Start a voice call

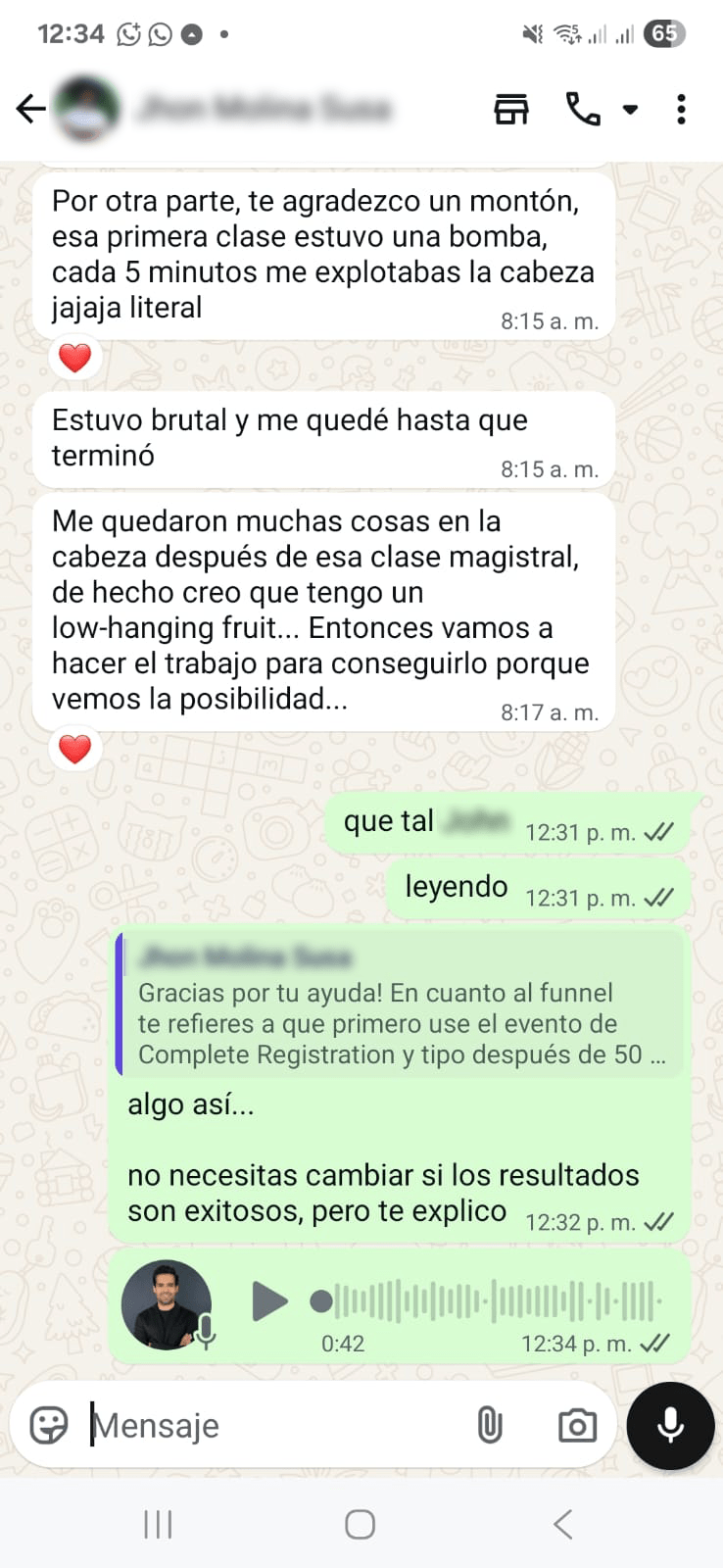coord(583,109)
